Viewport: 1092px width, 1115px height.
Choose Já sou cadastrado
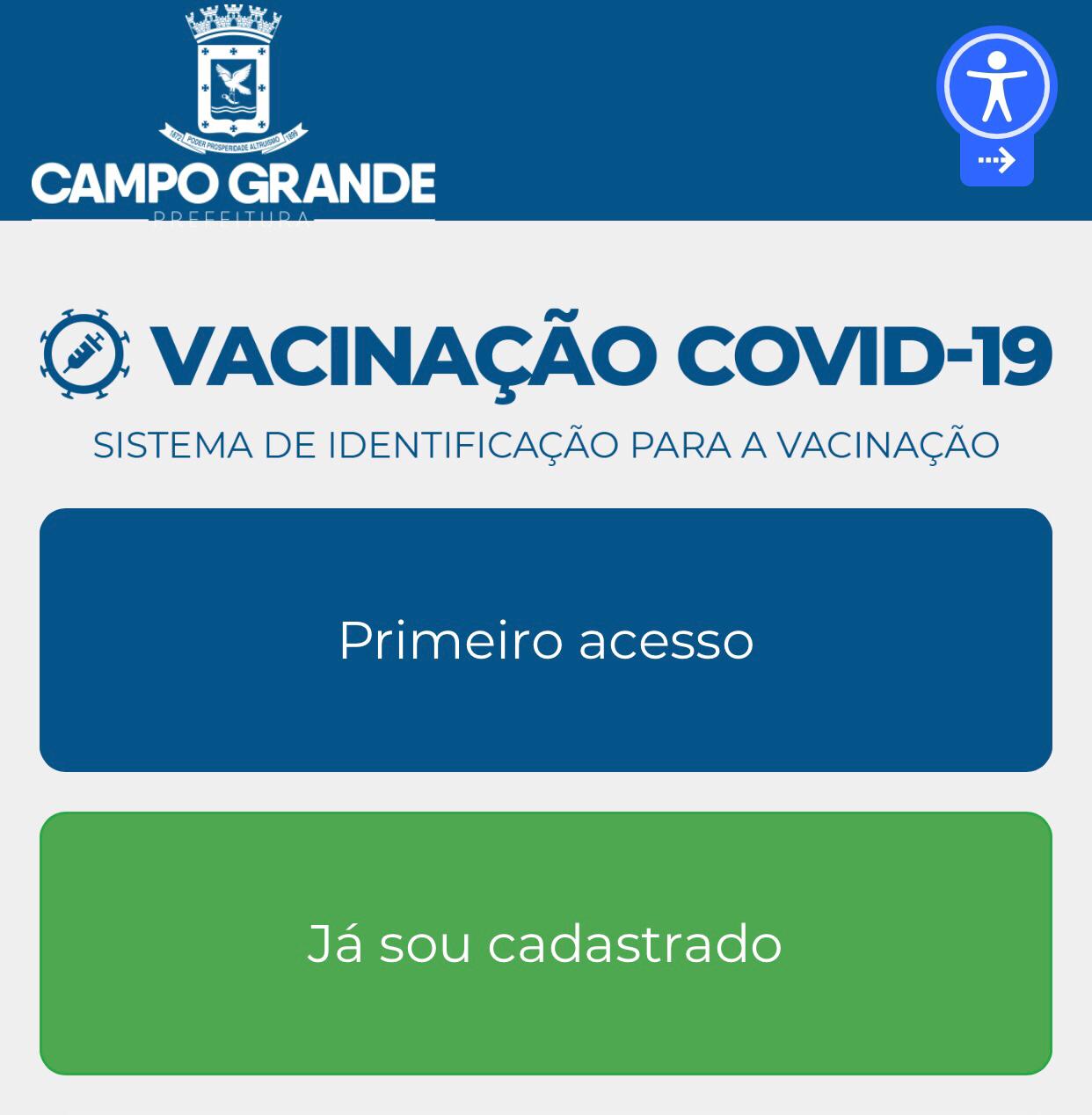[x=545, y=943]
